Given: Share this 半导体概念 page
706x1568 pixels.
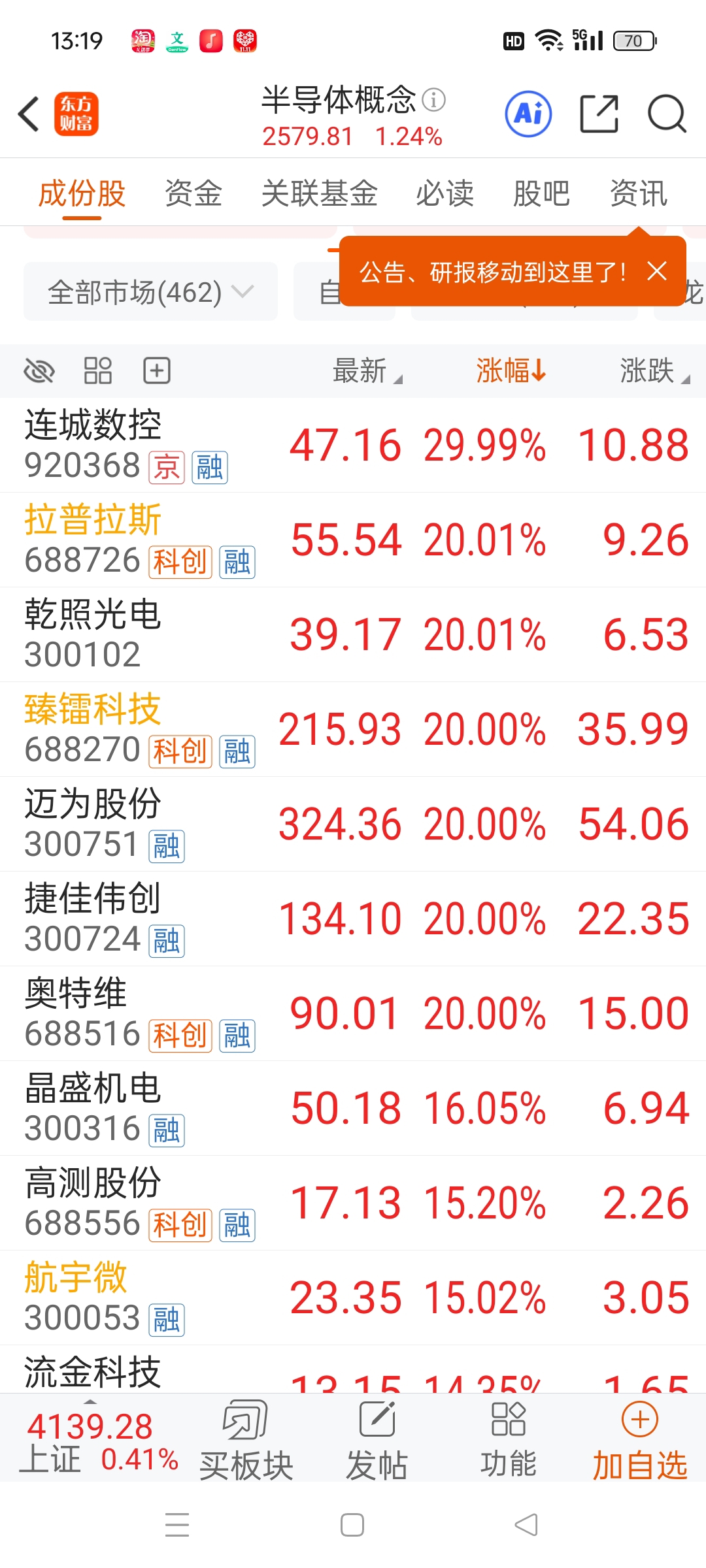Looking at the screenshot, I should 599,114.
